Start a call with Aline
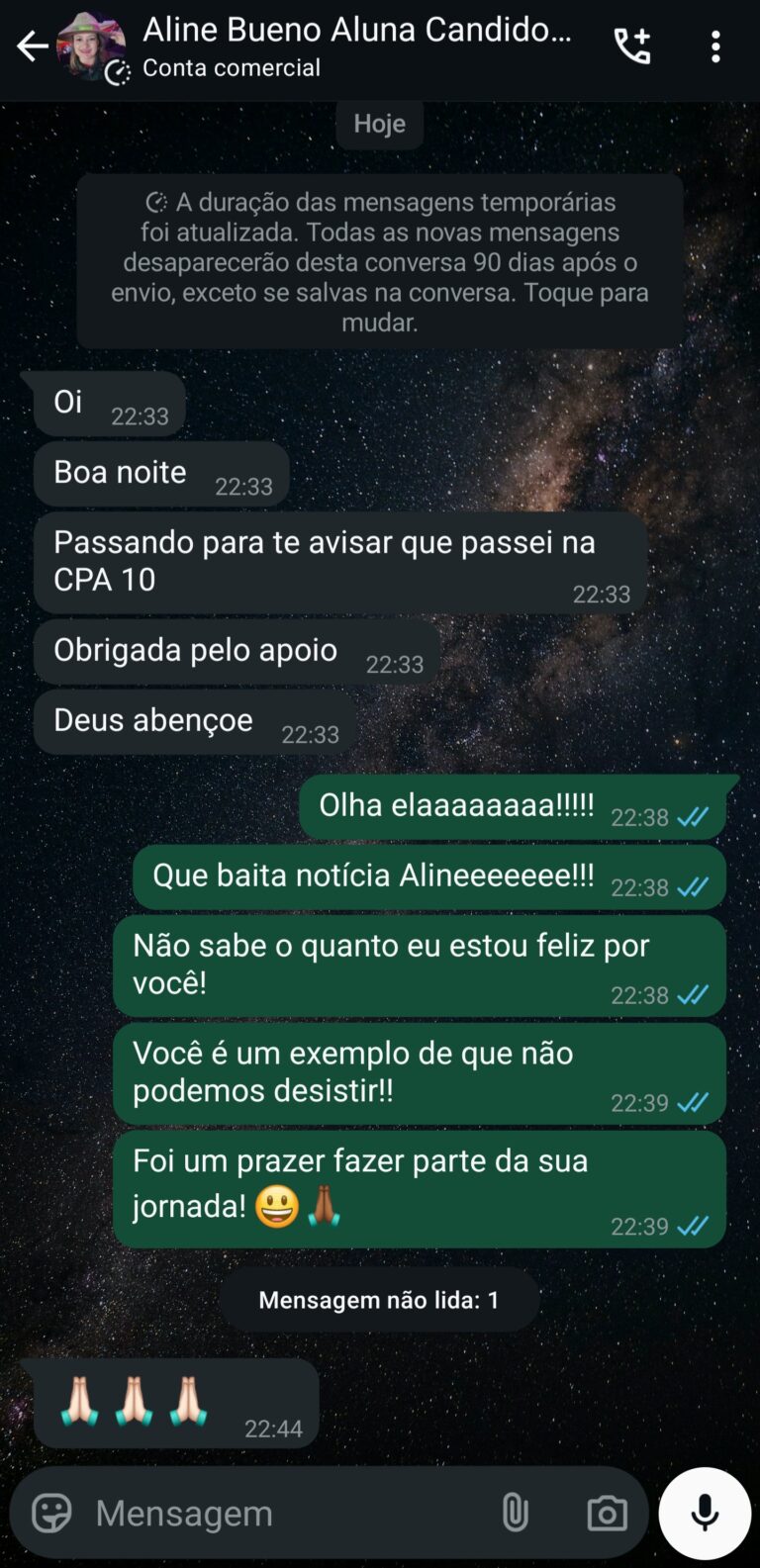 click(632, 46)
